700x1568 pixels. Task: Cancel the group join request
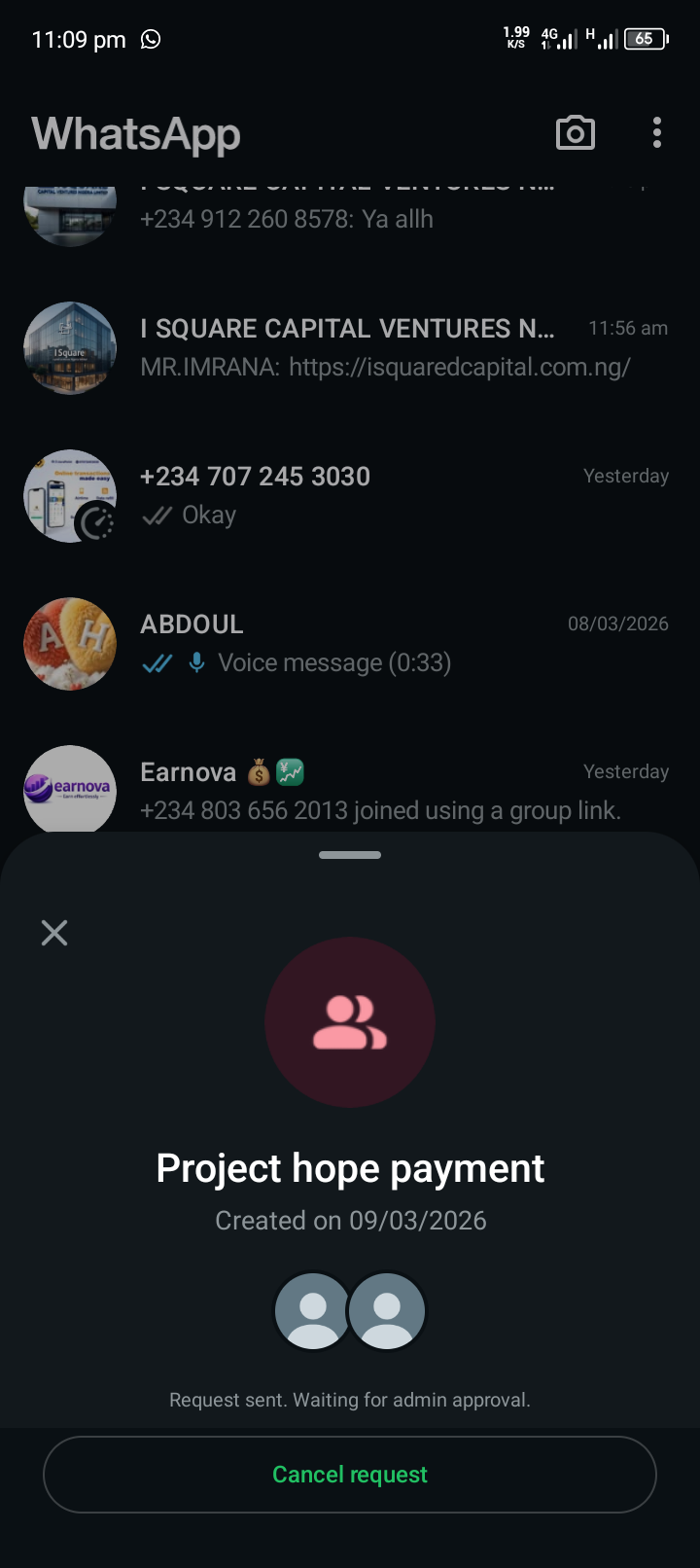pyautogui.click(x=350, y=1475)
